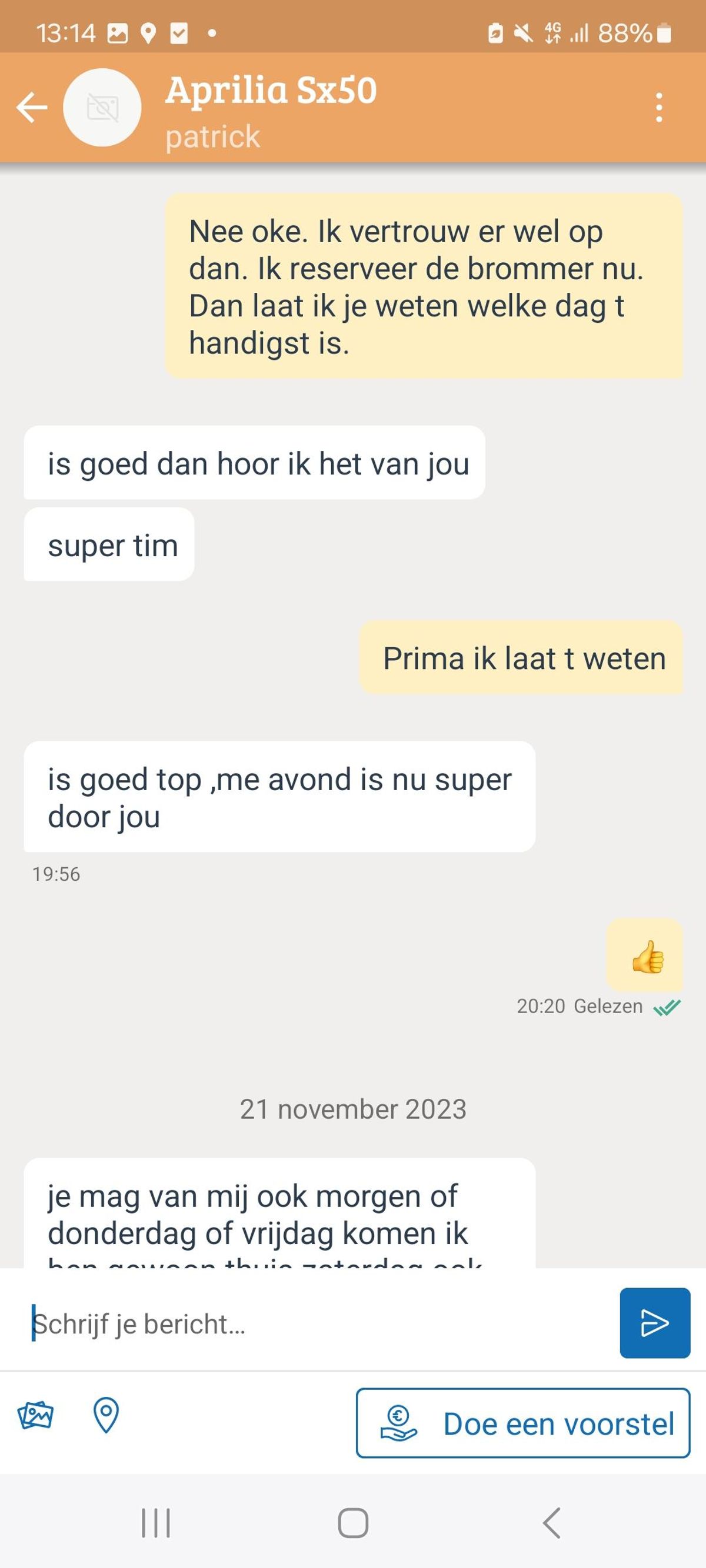Send the message with the blue arrow button
Viewport: 706px width, 1568px height.
[655, 1323]
